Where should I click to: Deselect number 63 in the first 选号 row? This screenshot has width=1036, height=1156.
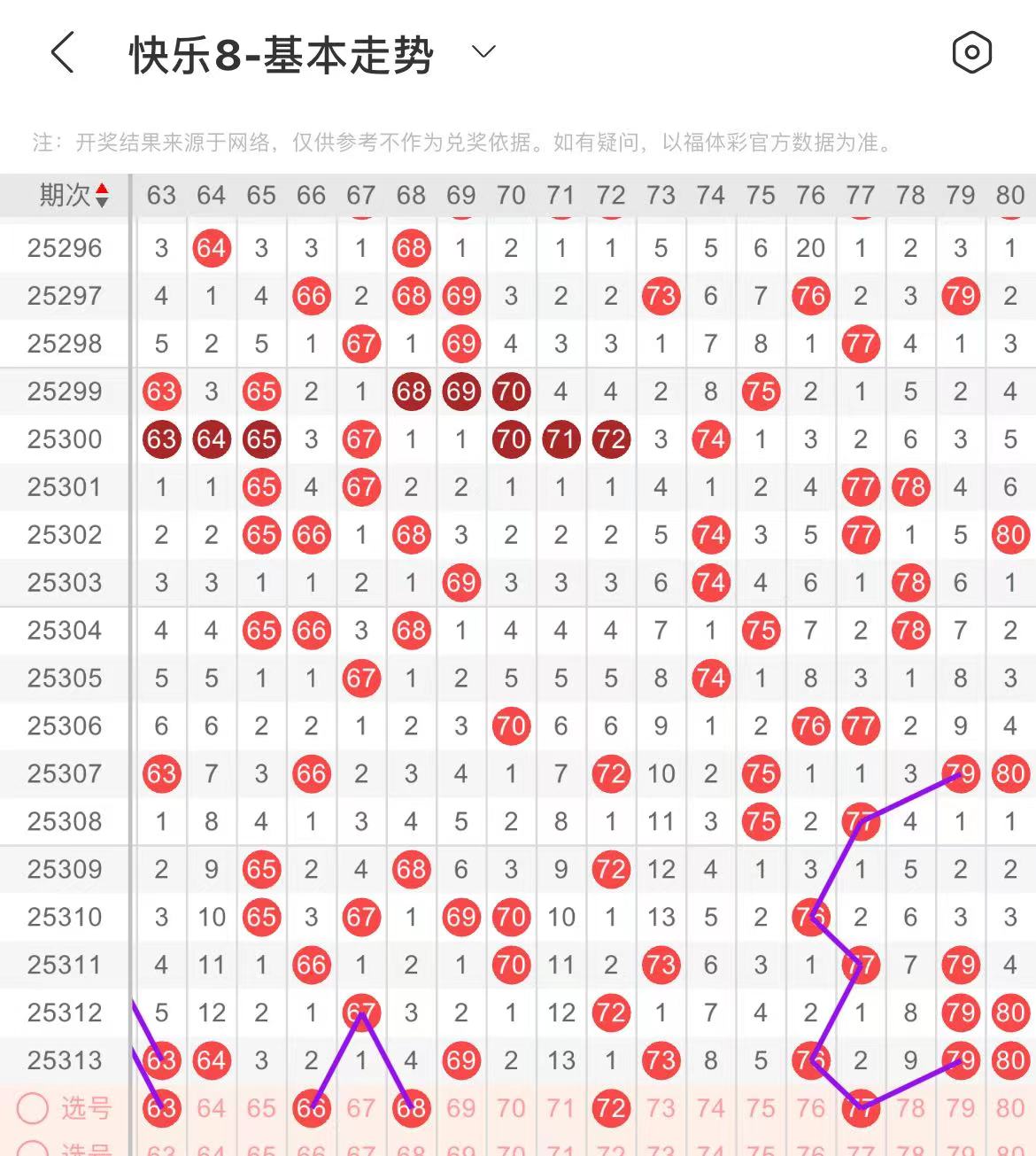click(161, 1108)
